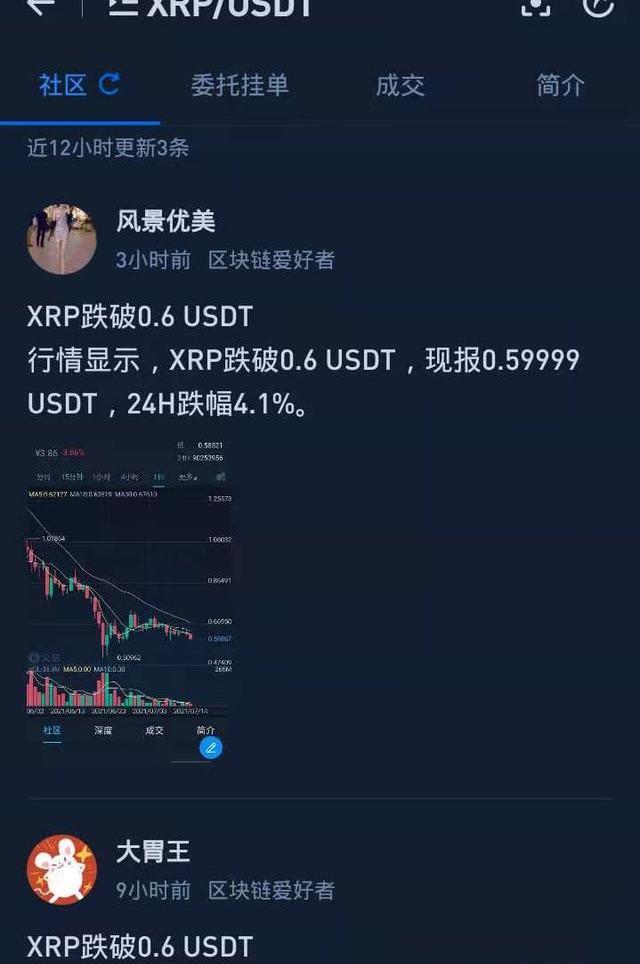Open 风景优美's post about XRP跌破0.6 USDT
Screen dimensions: 640x964
point(300,361)
